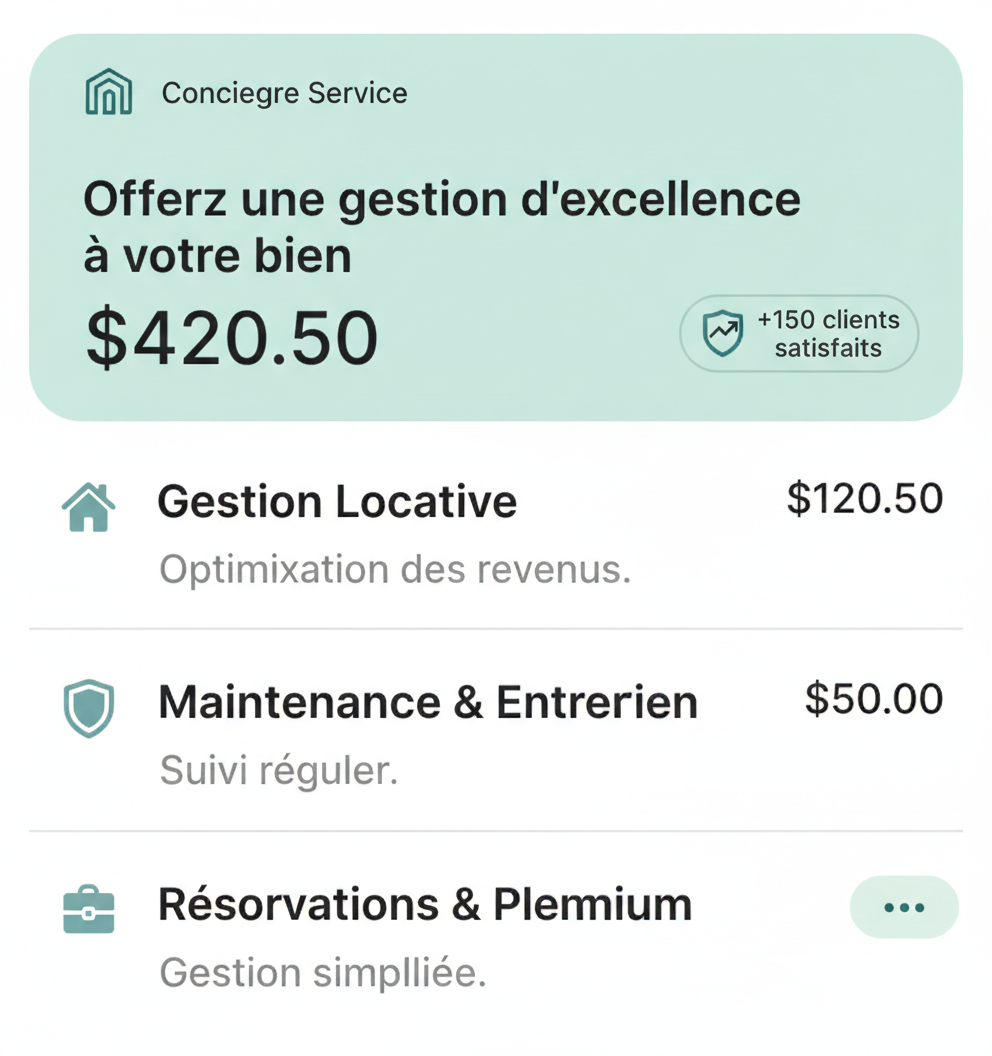
Task: Open the Résorvations & Plemium overflow menu
Action: pos(903,906)
